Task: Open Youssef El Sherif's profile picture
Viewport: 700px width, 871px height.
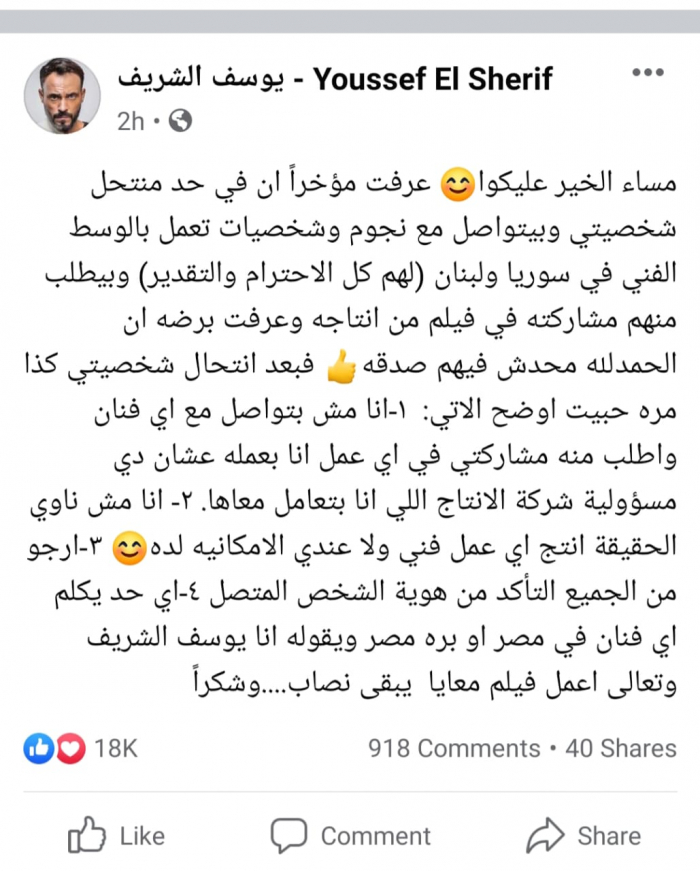Action: tap(62, 96)
